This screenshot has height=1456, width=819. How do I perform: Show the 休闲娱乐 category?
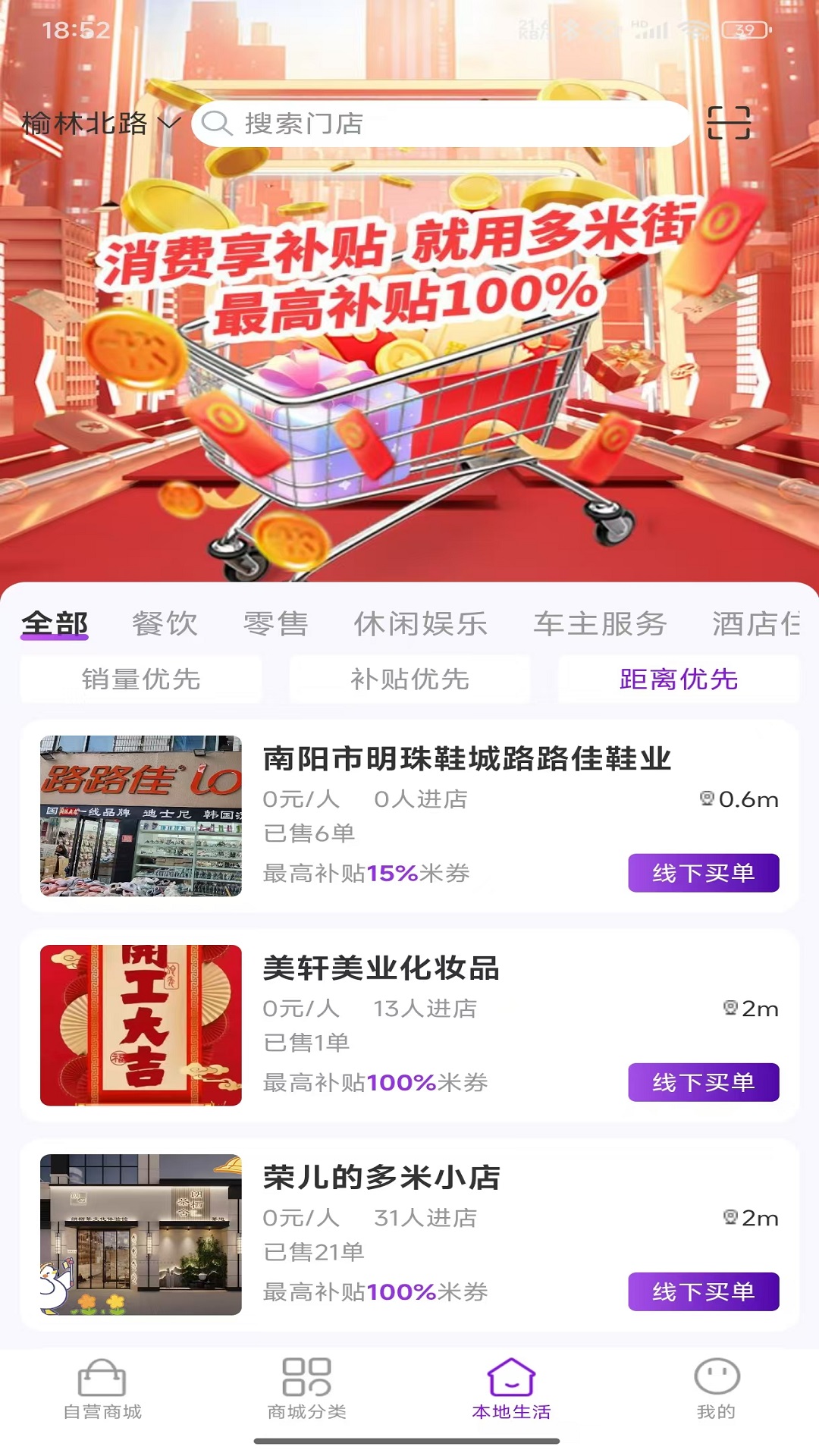420,624
